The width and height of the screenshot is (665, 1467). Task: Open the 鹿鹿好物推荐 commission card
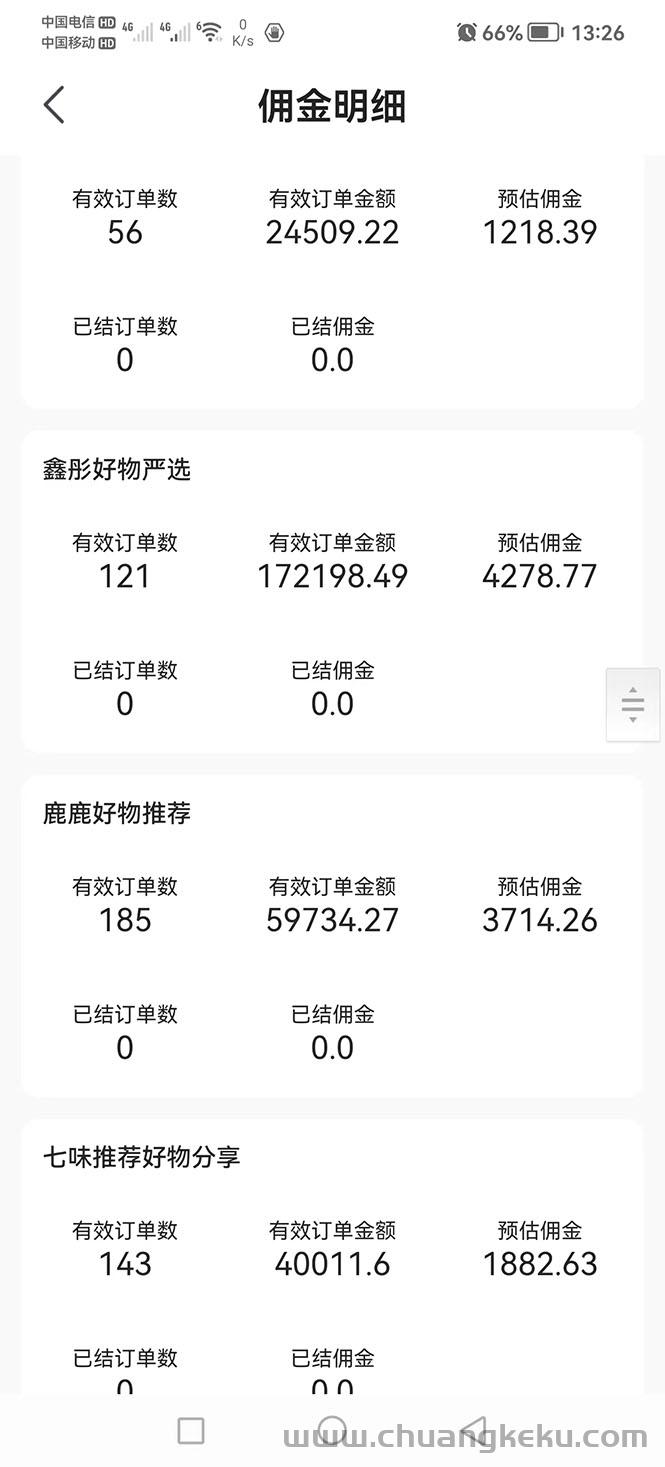(332, 935)
